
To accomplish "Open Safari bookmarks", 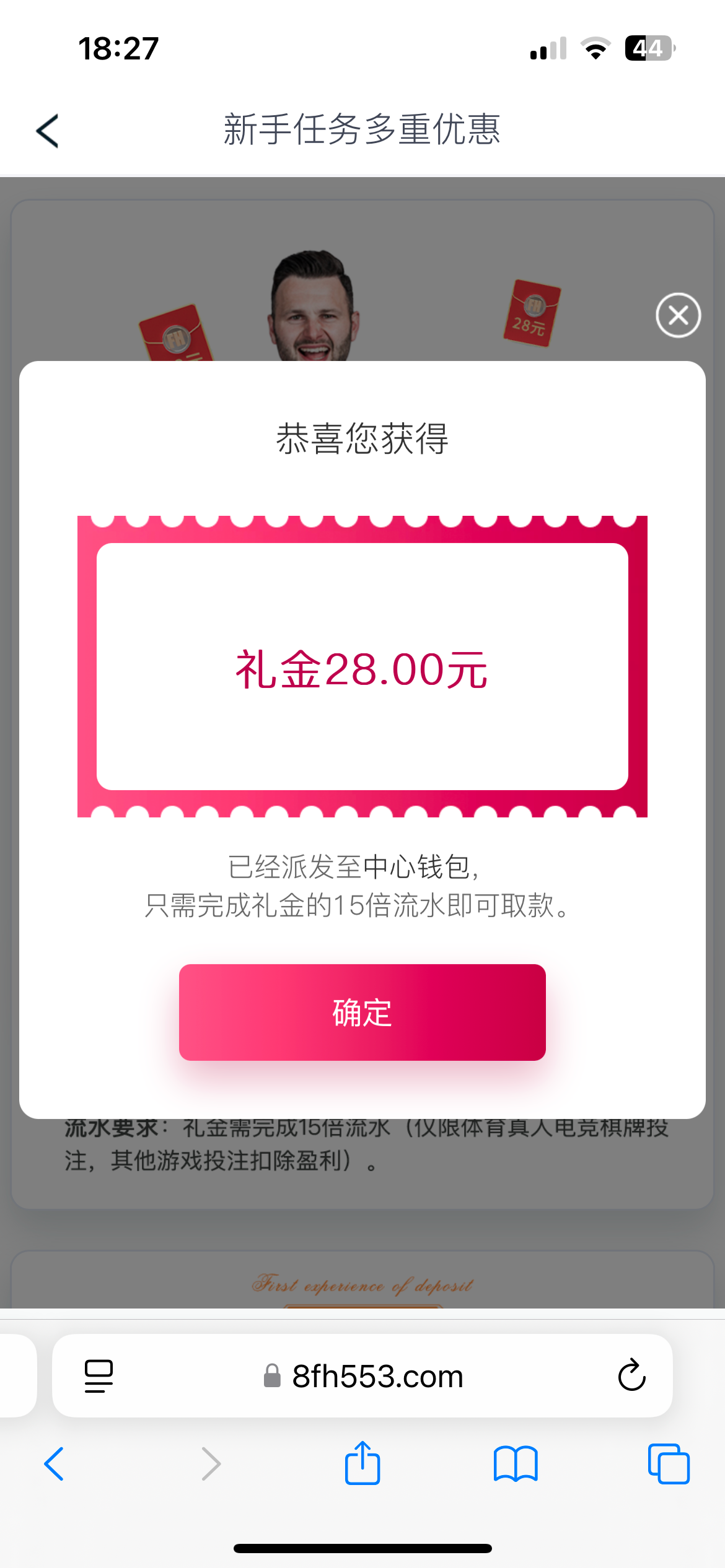I will pos(516,1464).
